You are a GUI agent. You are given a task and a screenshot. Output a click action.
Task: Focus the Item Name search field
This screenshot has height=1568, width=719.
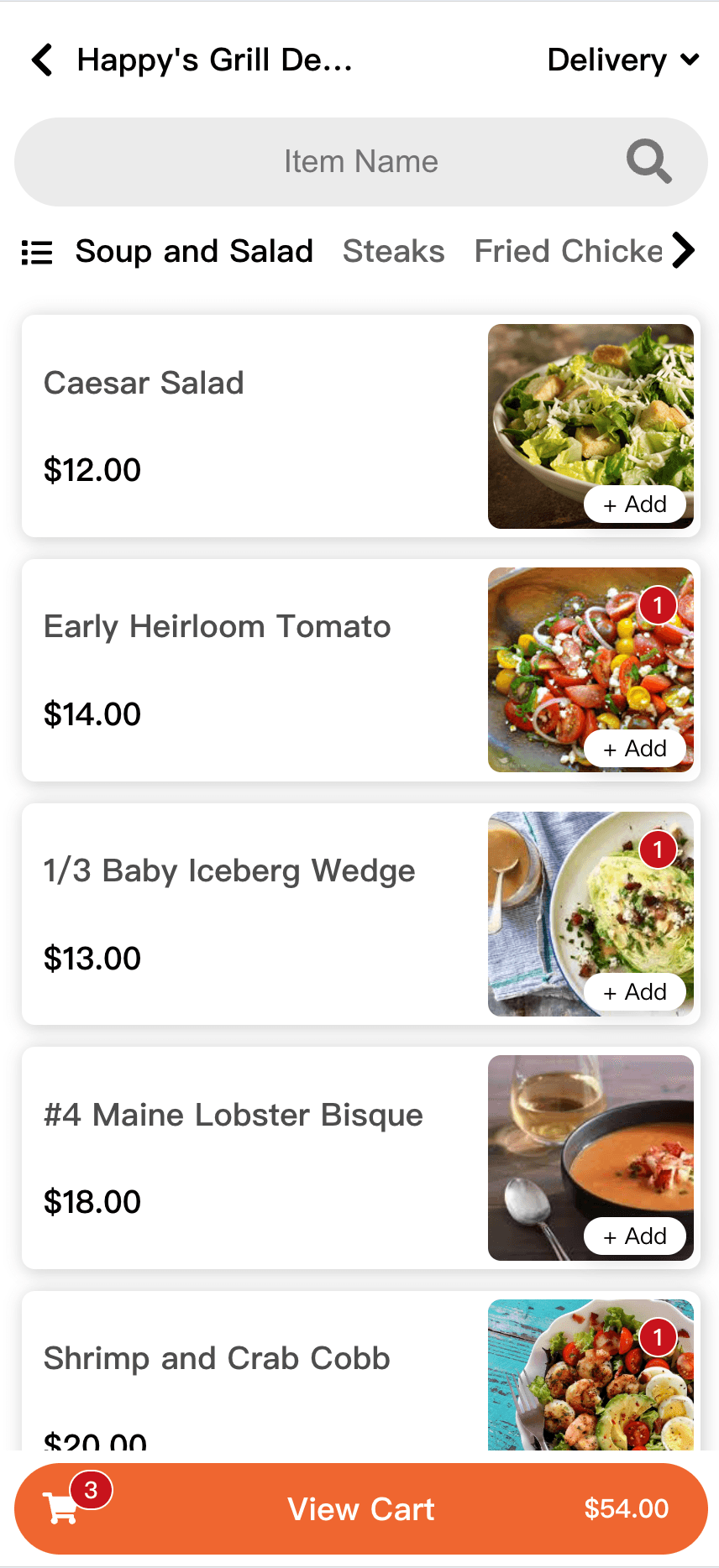click(360, 161)
